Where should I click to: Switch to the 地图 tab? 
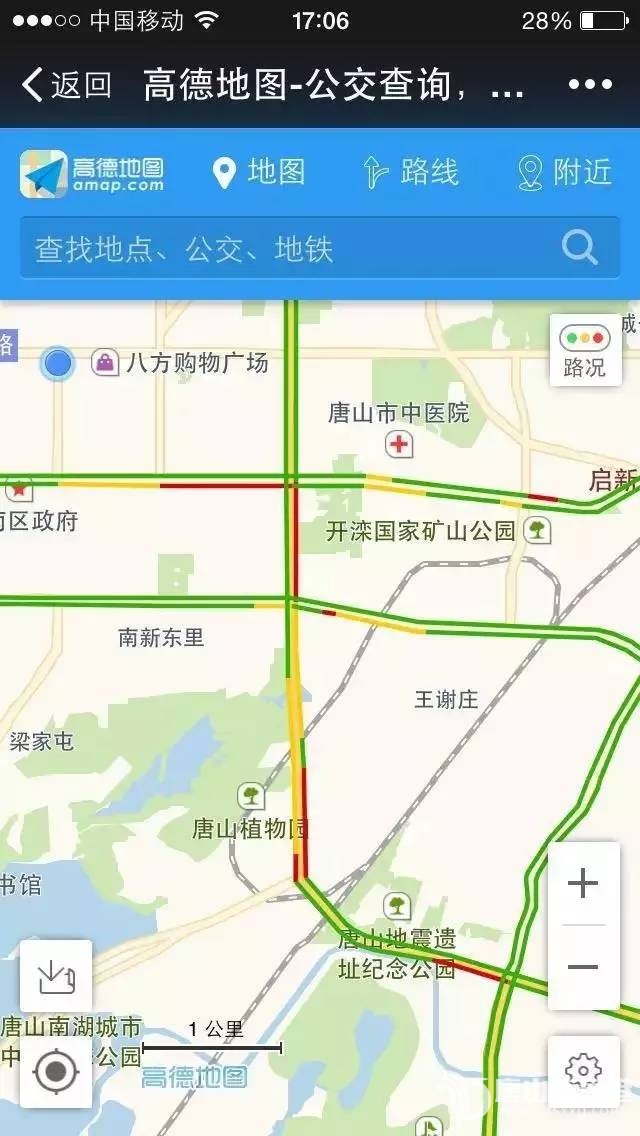pos(259,173)
